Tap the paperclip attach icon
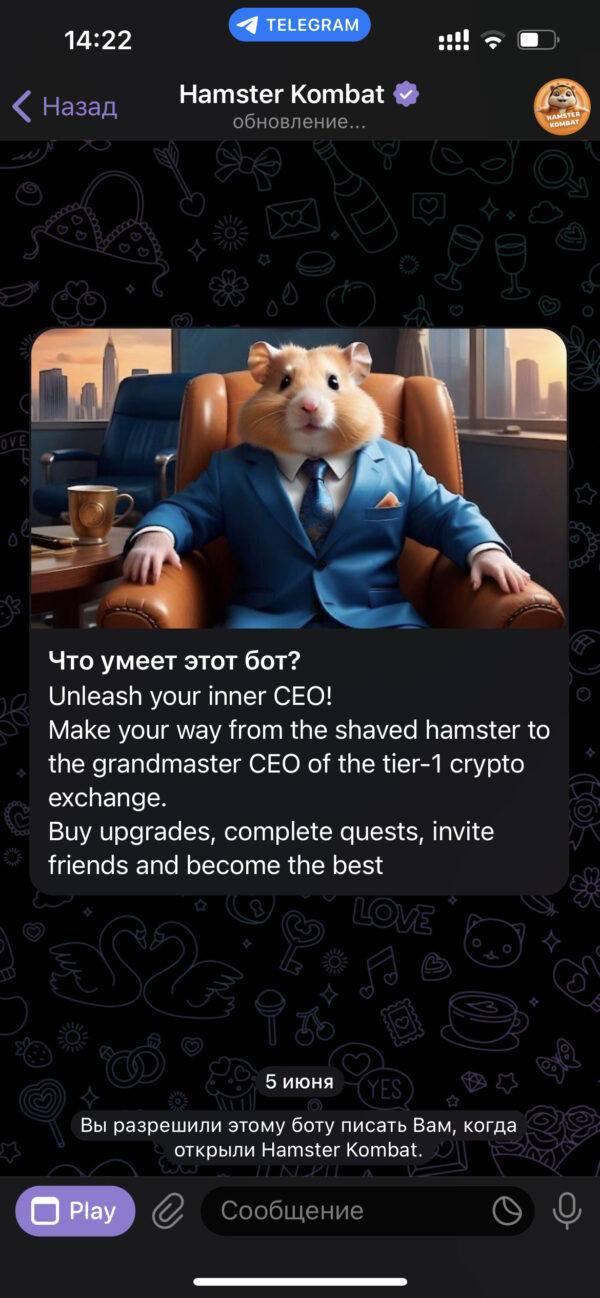Viewport: 600px width, 1298px height. (x=168, y=1212)
